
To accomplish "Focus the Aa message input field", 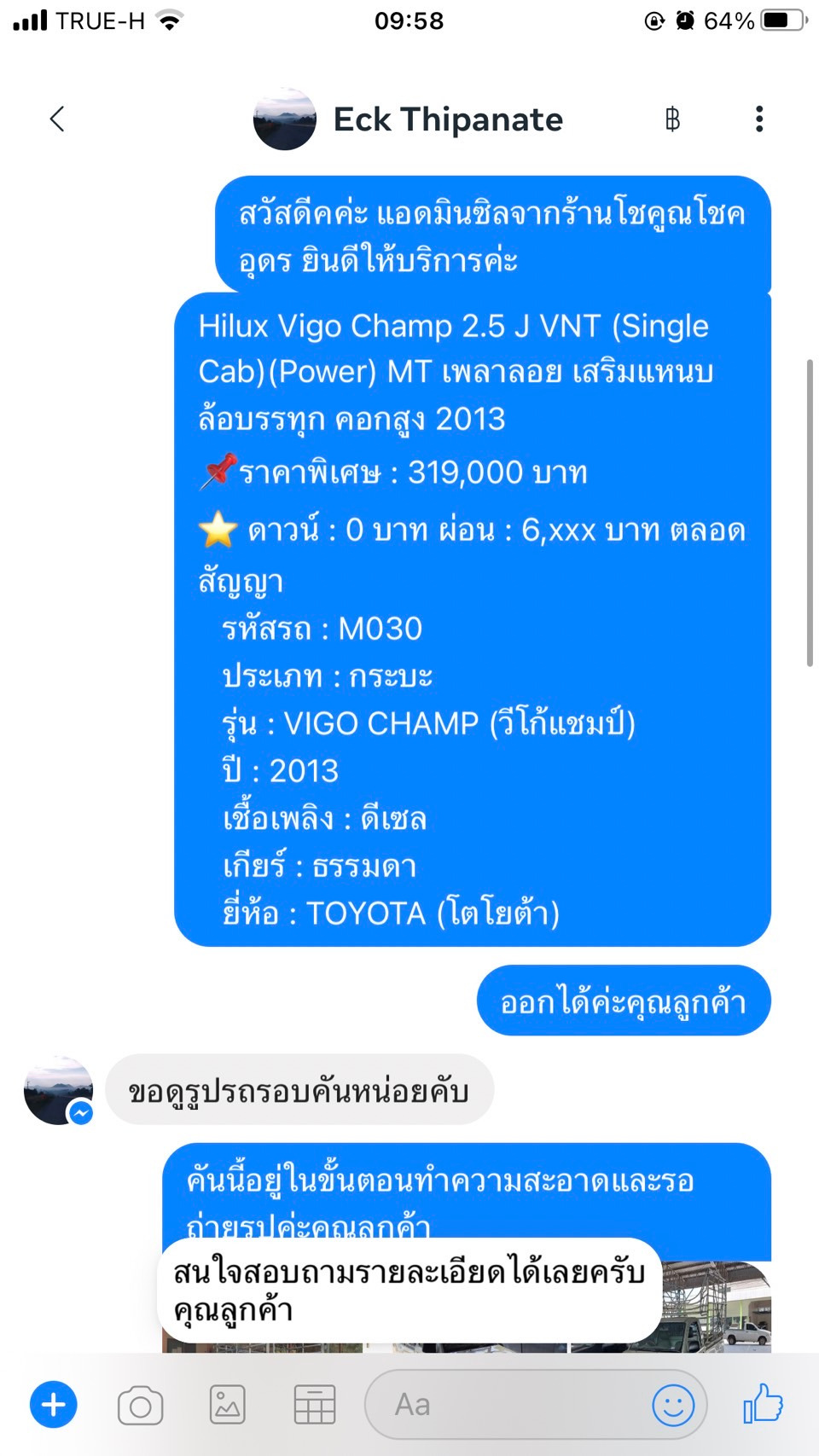I will tap(508, 1405).
